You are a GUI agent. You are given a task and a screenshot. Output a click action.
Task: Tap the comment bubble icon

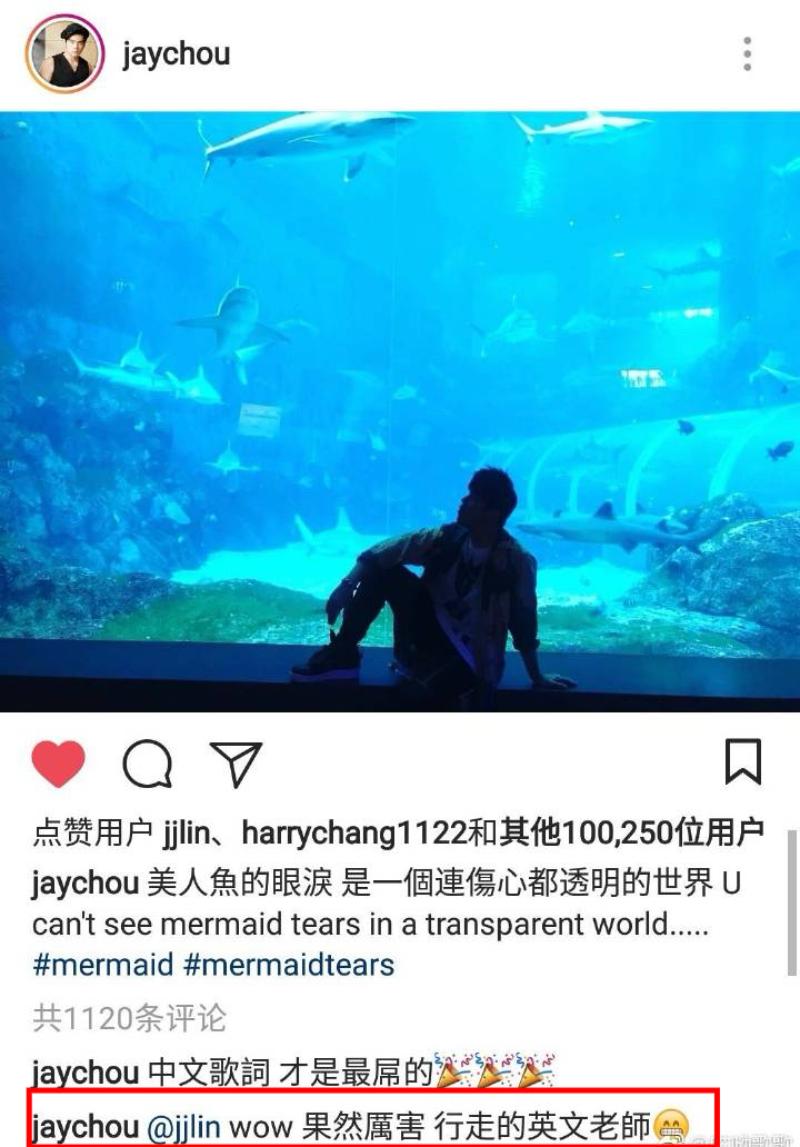pos(147,765)
